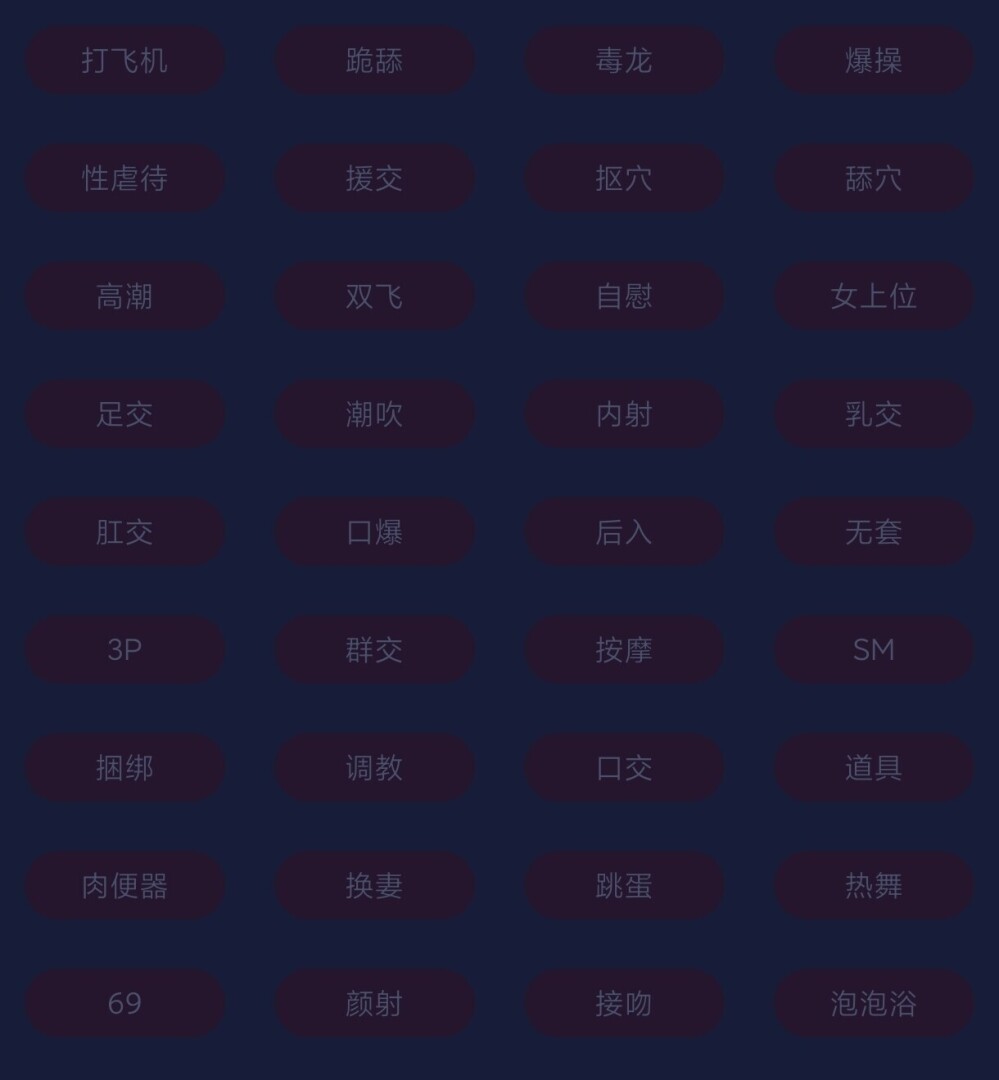Screen dimensions: 999x1080
Task: Click the 调教 tag
Action: pos(374,768)
